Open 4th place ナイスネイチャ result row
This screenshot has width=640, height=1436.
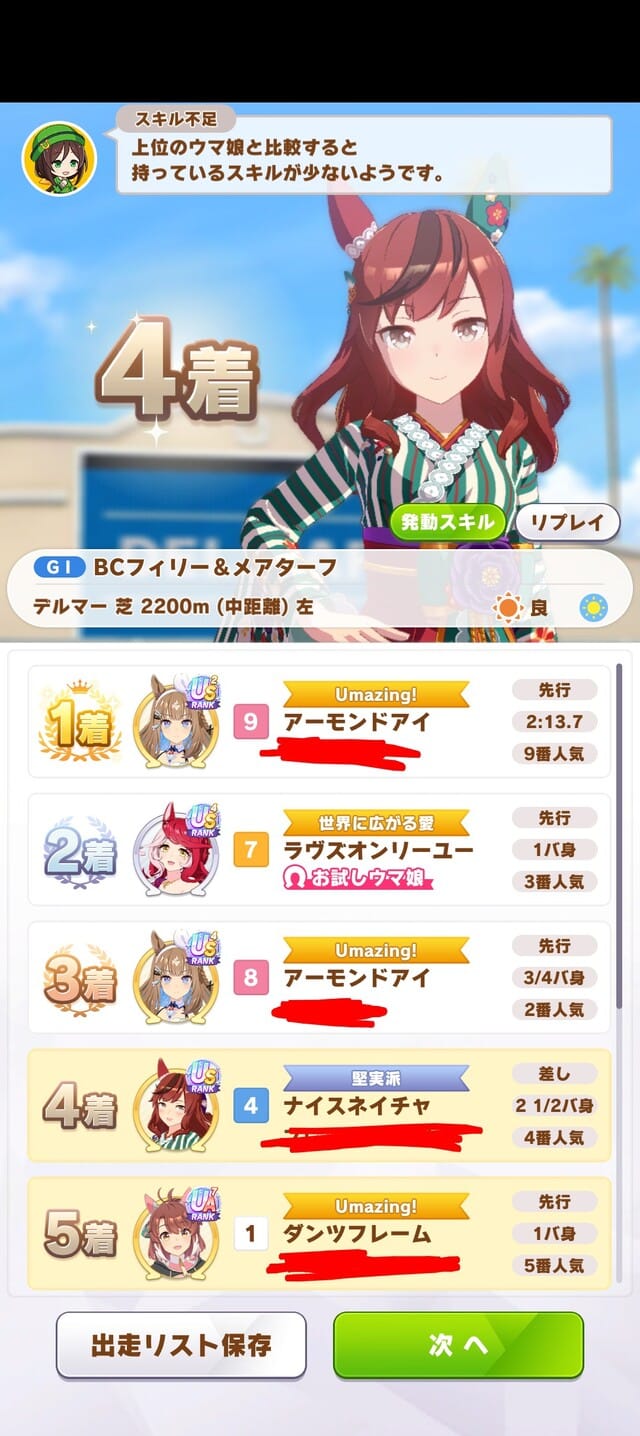point(318,1105)
